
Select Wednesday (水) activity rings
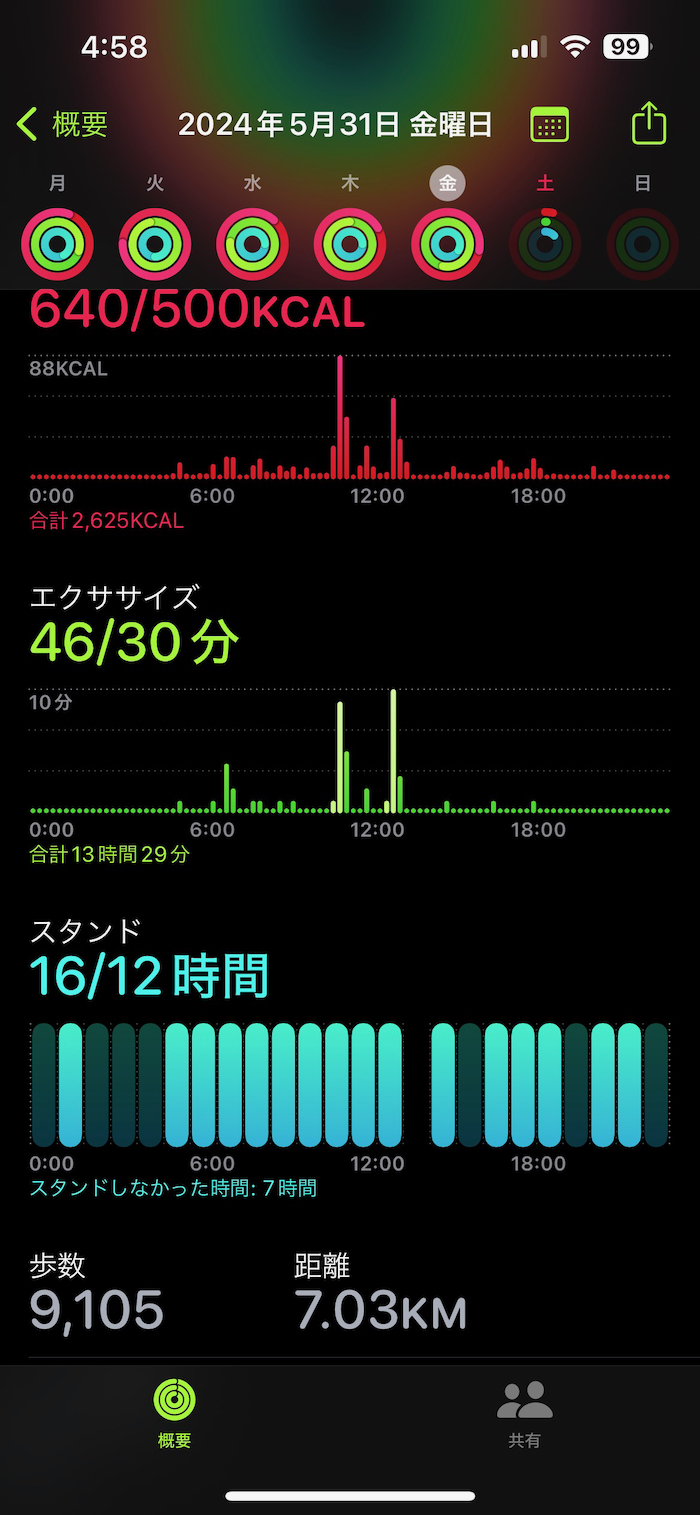tap(253, 243)
